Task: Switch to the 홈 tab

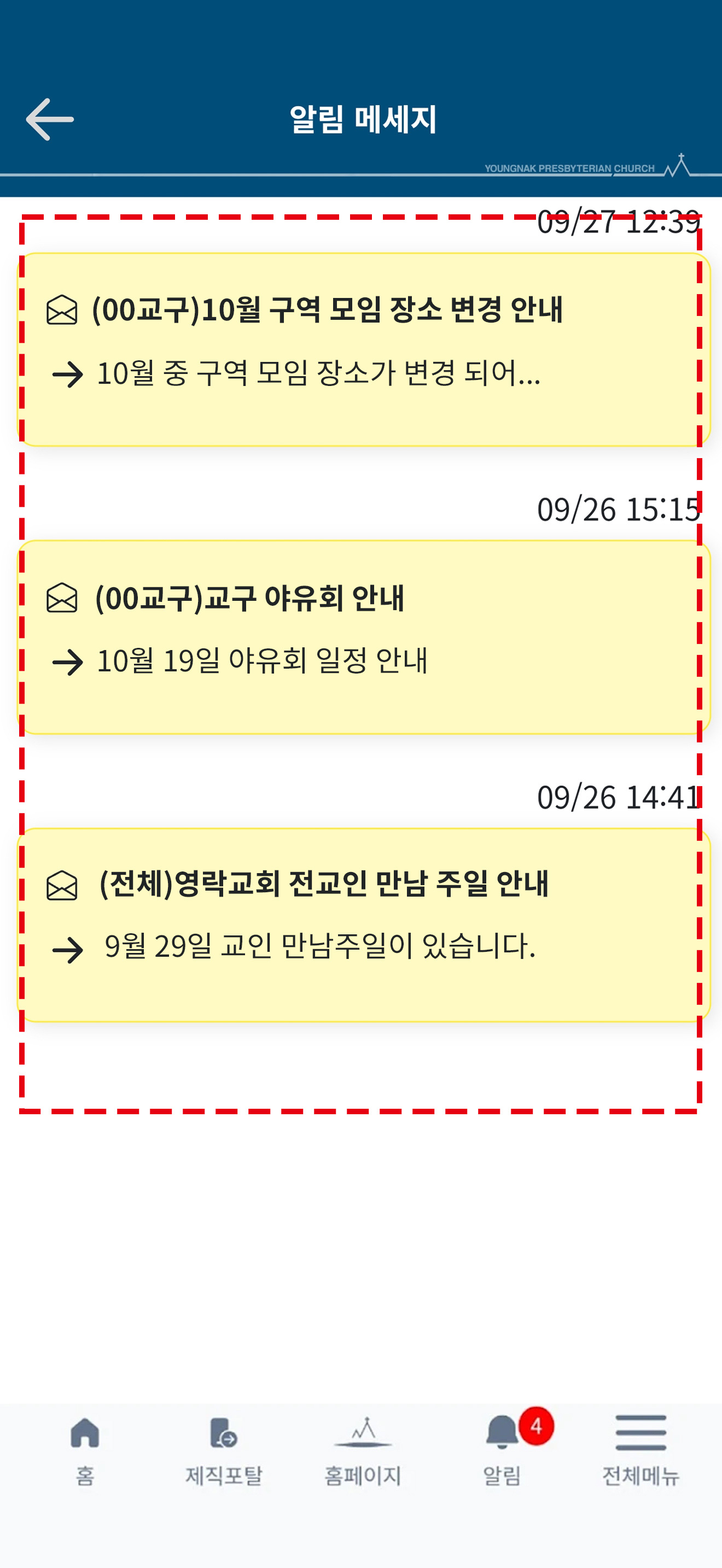Action: pyautogui.click(x=85, y=1452)
